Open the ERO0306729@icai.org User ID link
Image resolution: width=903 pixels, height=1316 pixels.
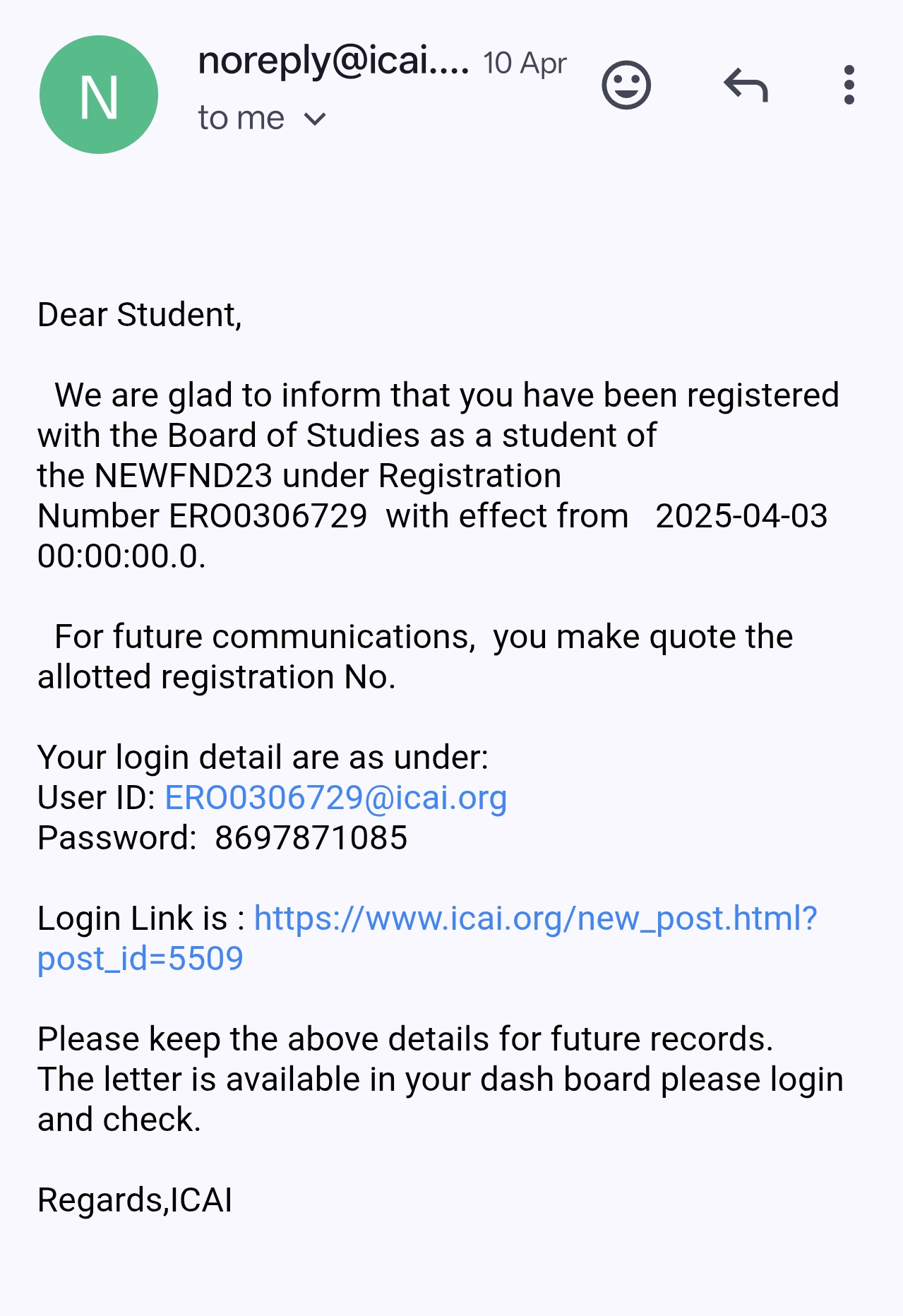click(335, 798)
